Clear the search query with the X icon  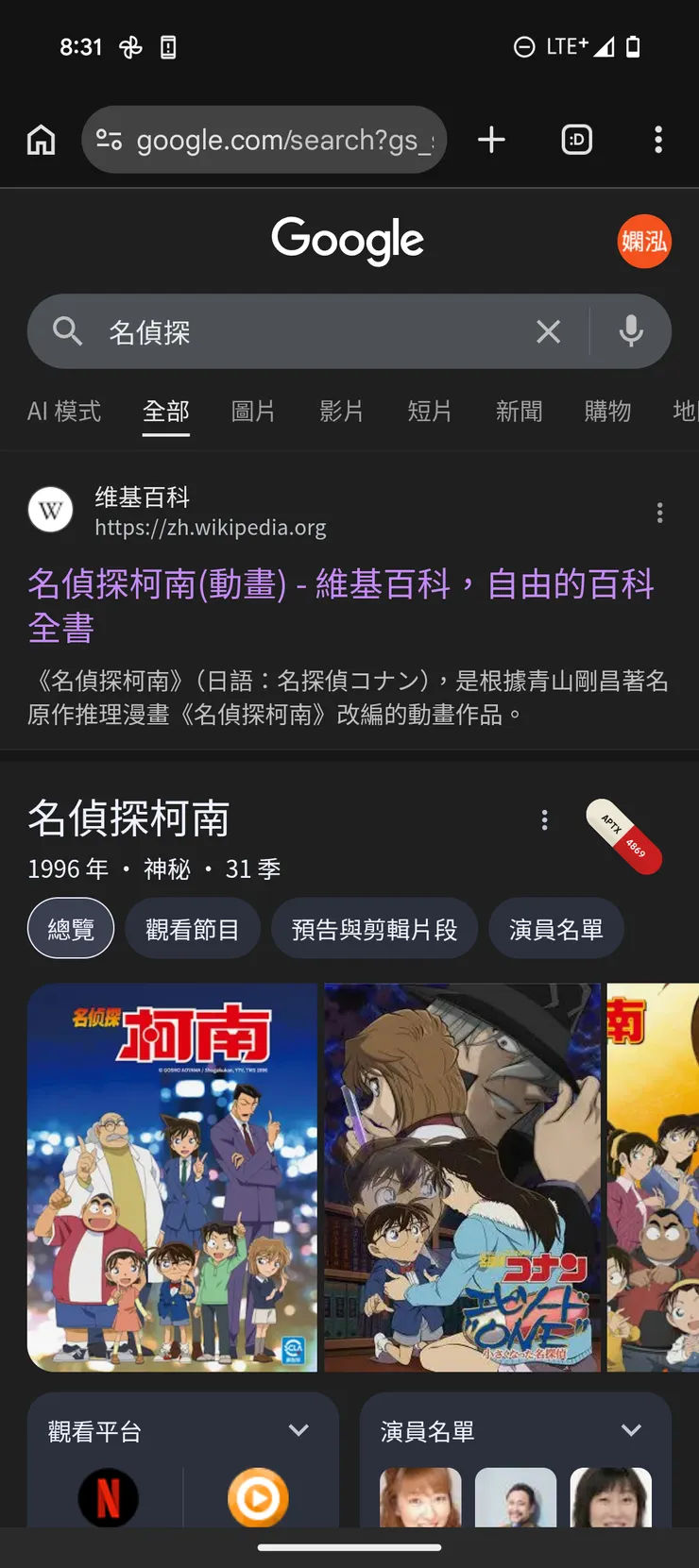click(x=548, y=331)
